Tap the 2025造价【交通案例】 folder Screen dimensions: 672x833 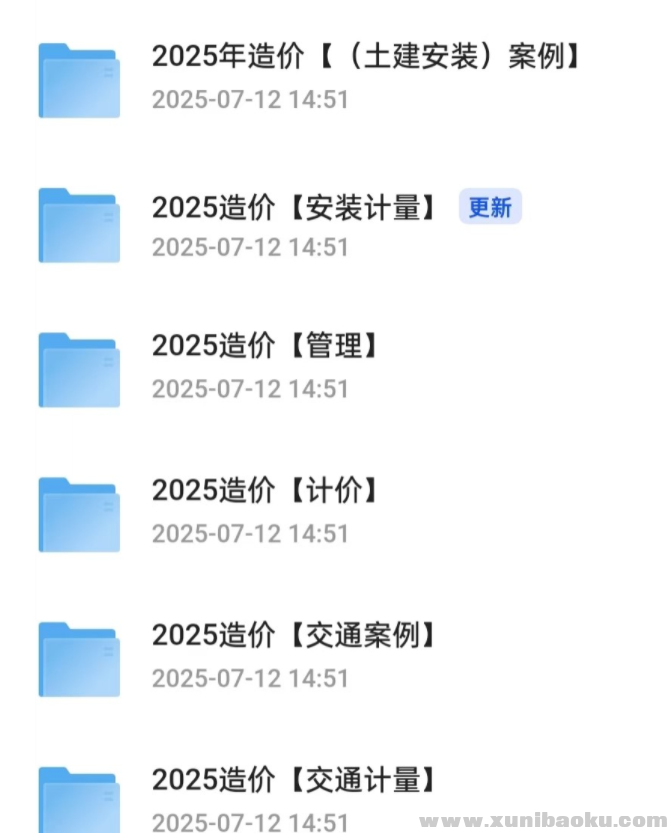[295, 635]
